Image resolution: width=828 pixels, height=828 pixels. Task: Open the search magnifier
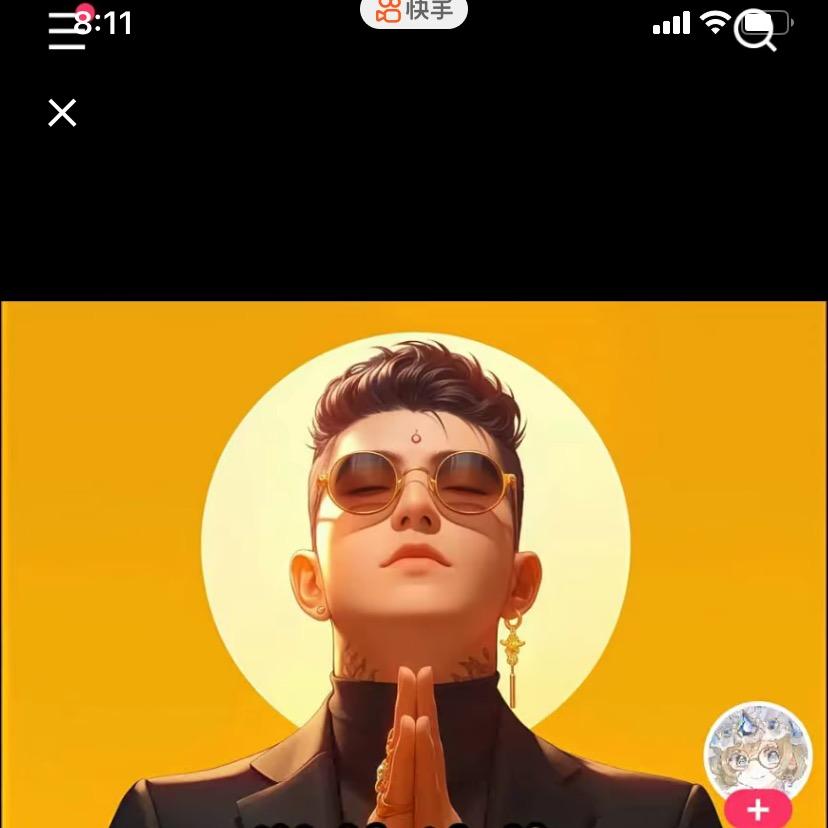755,31
